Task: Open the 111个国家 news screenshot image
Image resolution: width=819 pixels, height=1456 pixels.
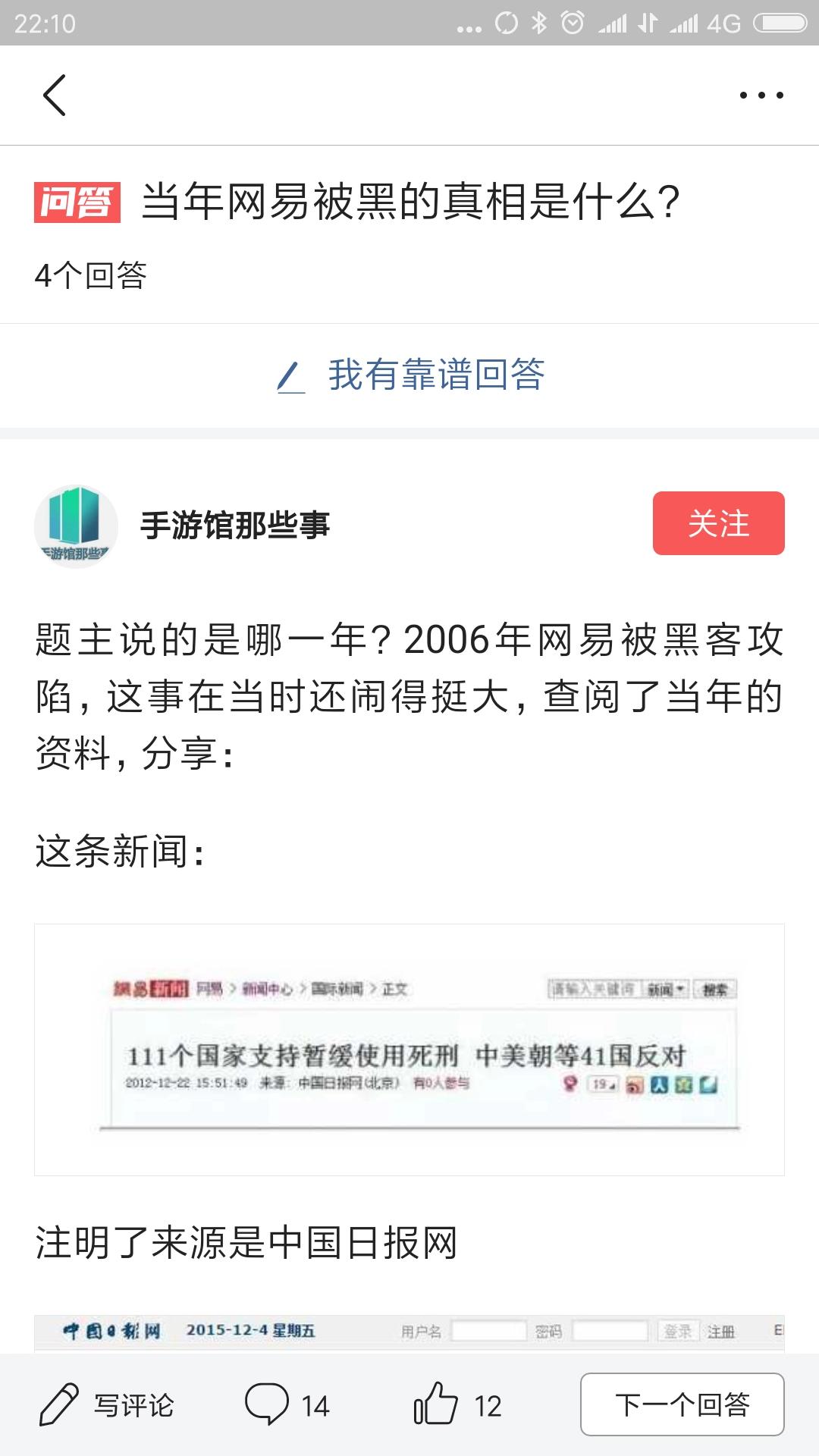Action: (409, 1050)
